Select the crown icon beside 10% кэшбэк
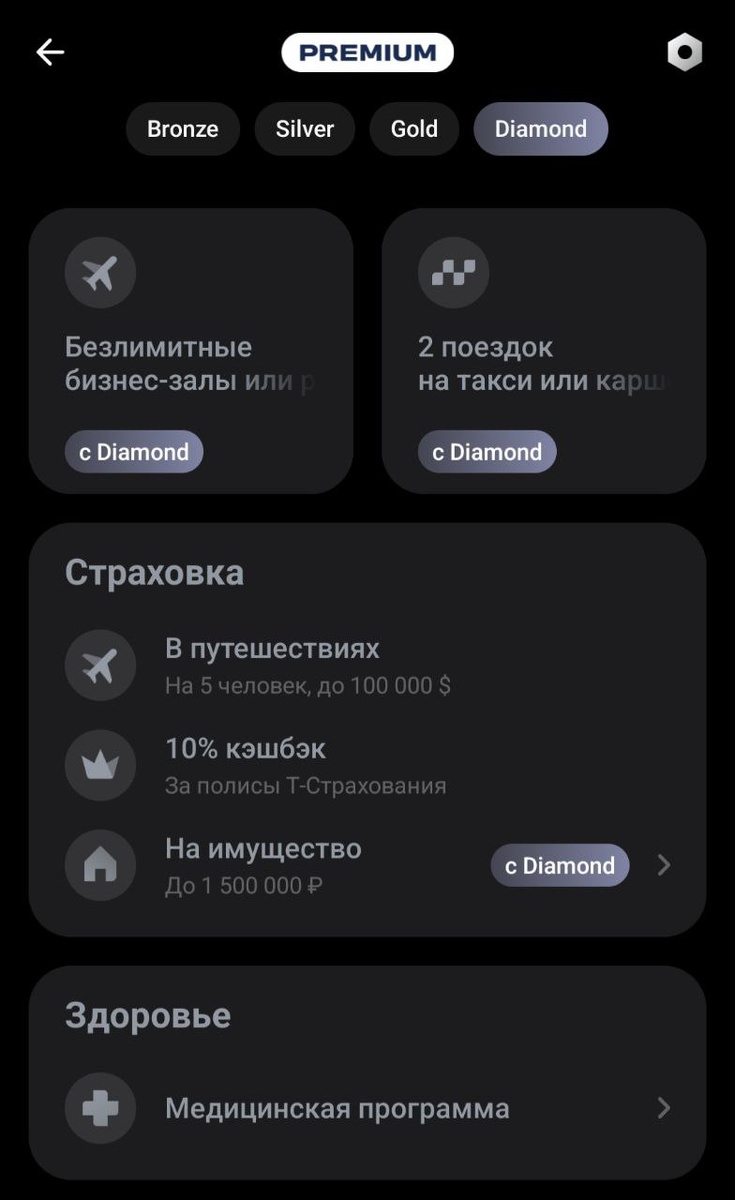Screen dimensions: 735x1200 click(100, 765)
